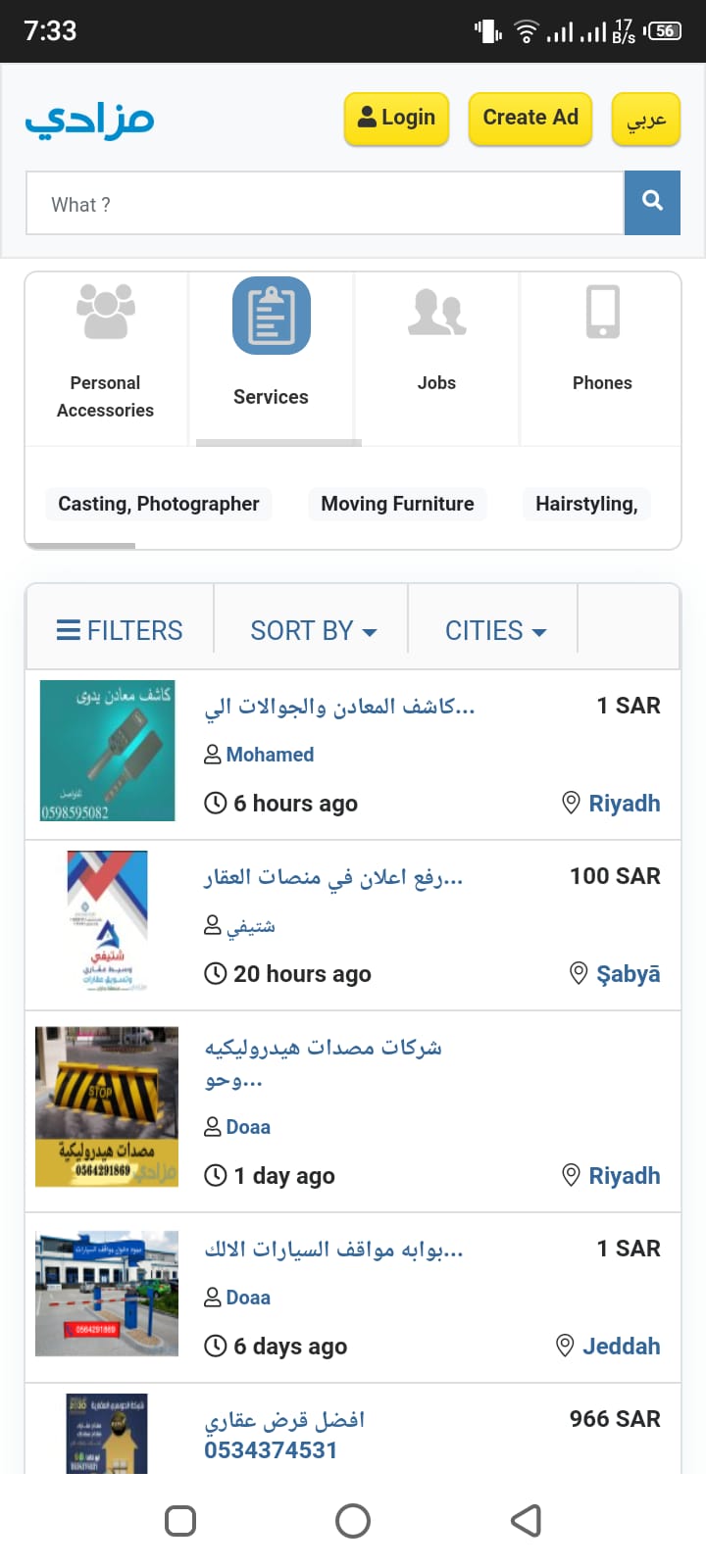Tap the Login button

(x=396, y=119)
